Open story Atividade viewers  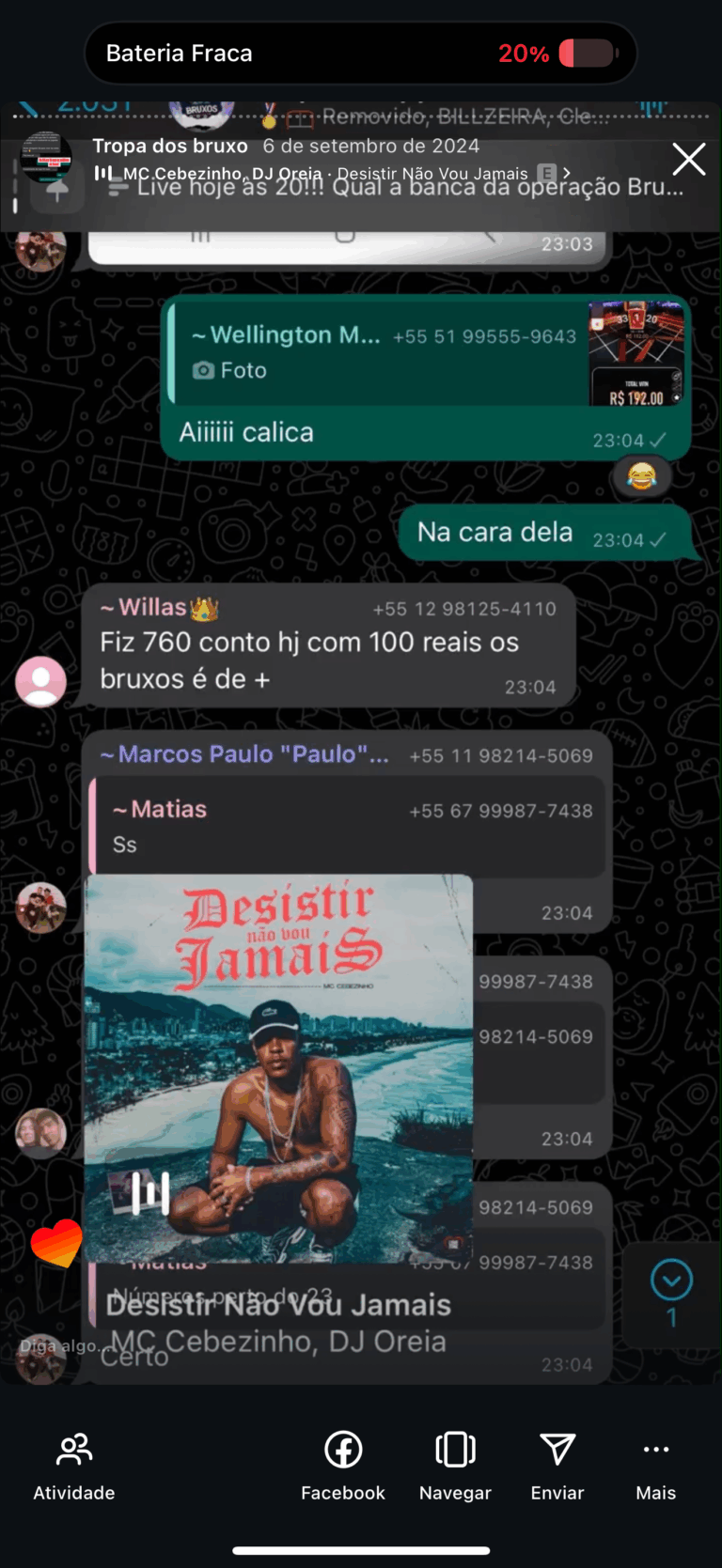pos(74,1467)
